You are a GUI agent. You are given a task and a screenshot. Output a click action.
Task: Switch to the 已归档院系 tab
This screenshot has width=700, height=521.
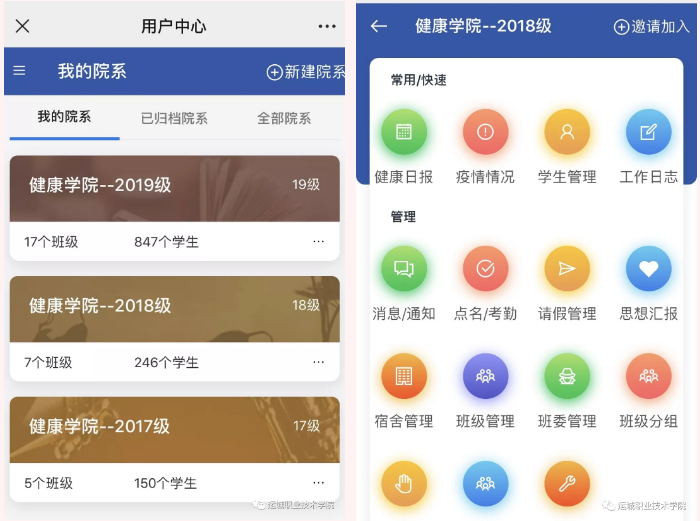point(174,118)
